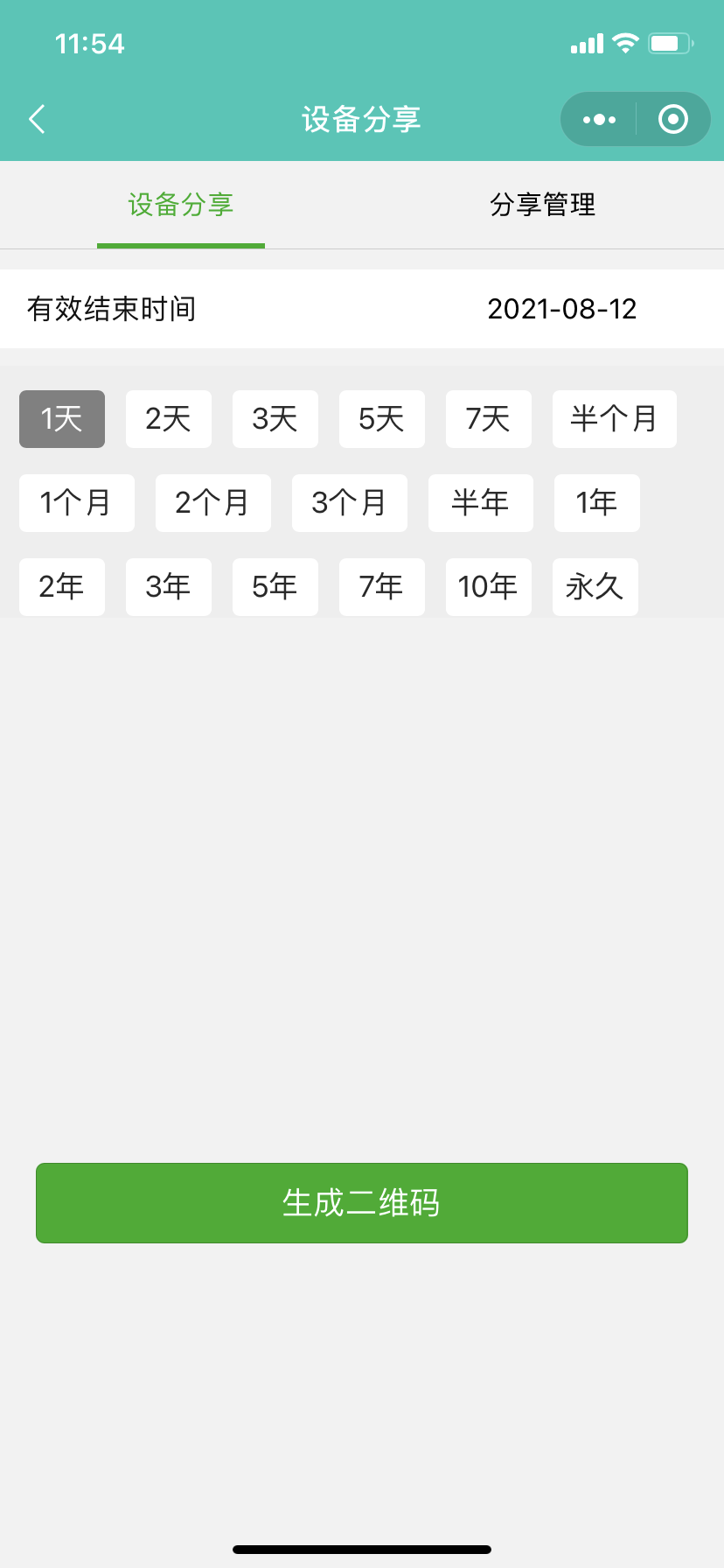Open the 有效结束时间 date picker
This screenshot has width=724, height=1568.
pyautogui.click(x=561, y=309)
